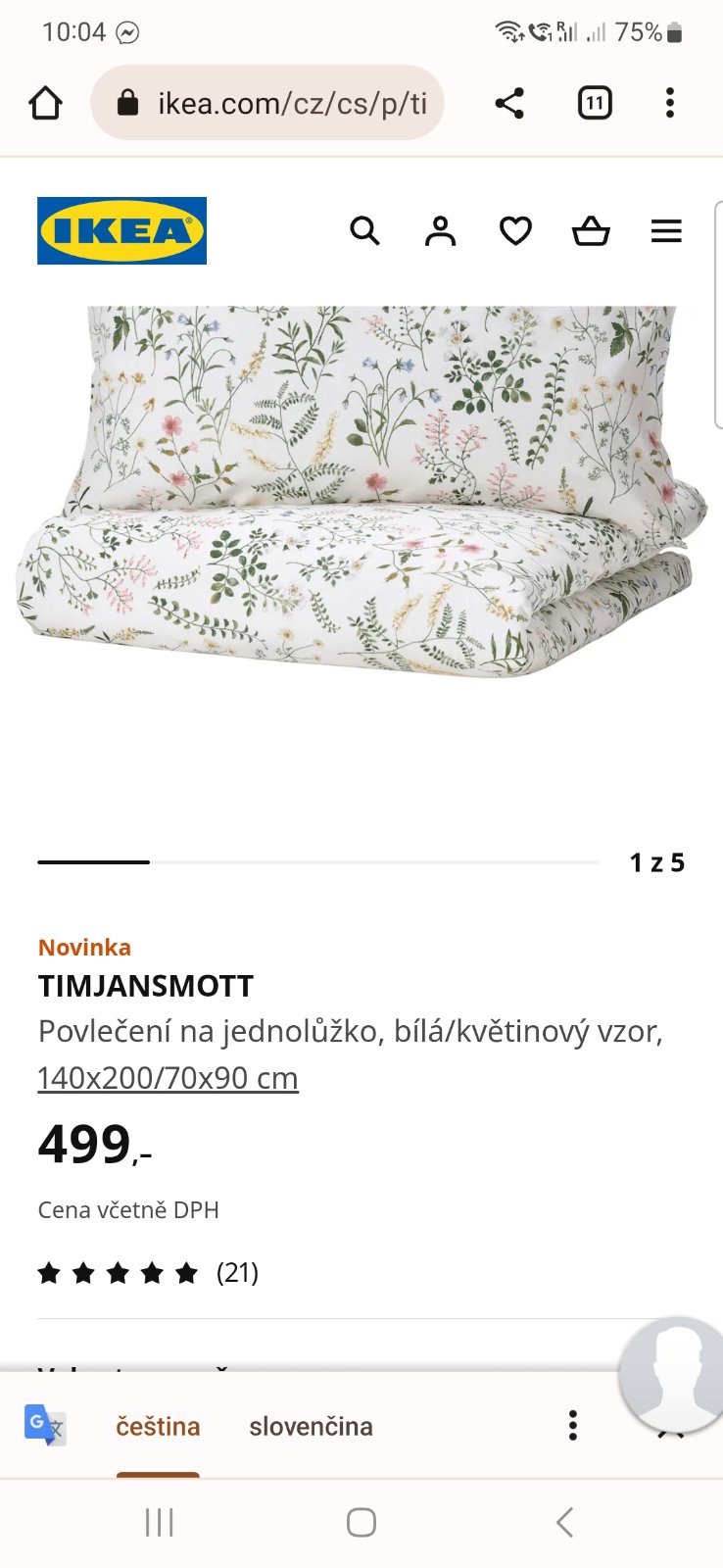View the 21 customer reviews
Screen dimensions: 723x1568
tap(236, 1272)
